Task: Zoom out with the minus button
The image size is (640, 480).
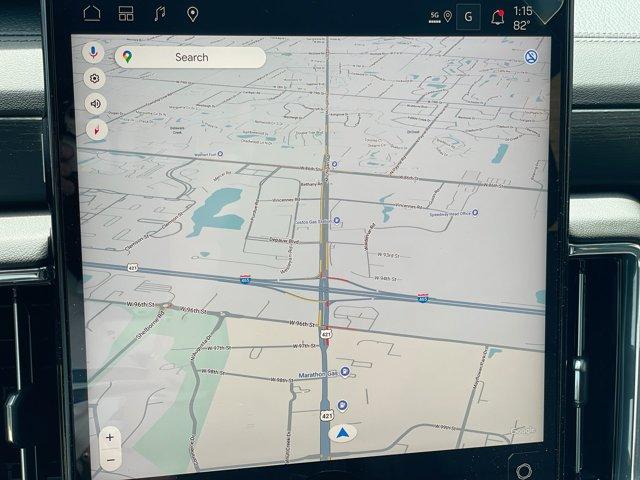Action: click(110, 458)
